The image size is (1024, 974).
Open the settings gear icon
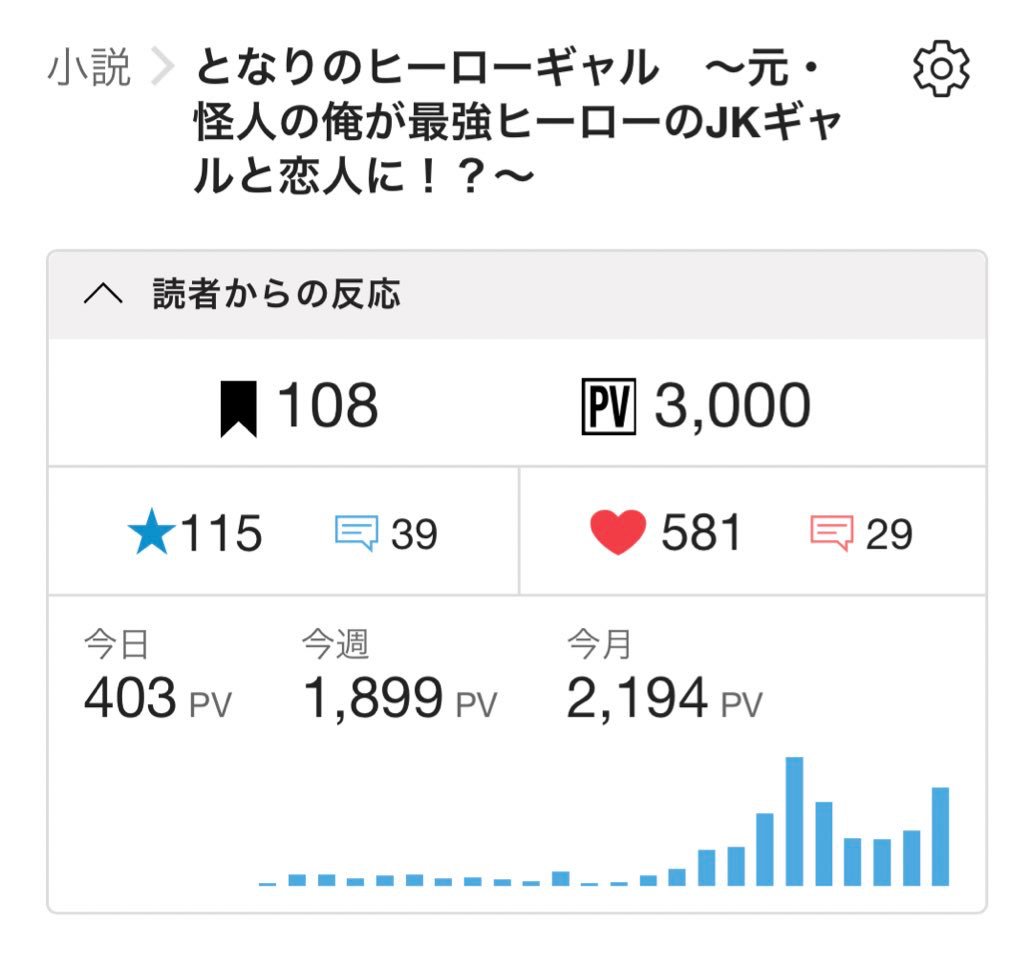[941, 69]
